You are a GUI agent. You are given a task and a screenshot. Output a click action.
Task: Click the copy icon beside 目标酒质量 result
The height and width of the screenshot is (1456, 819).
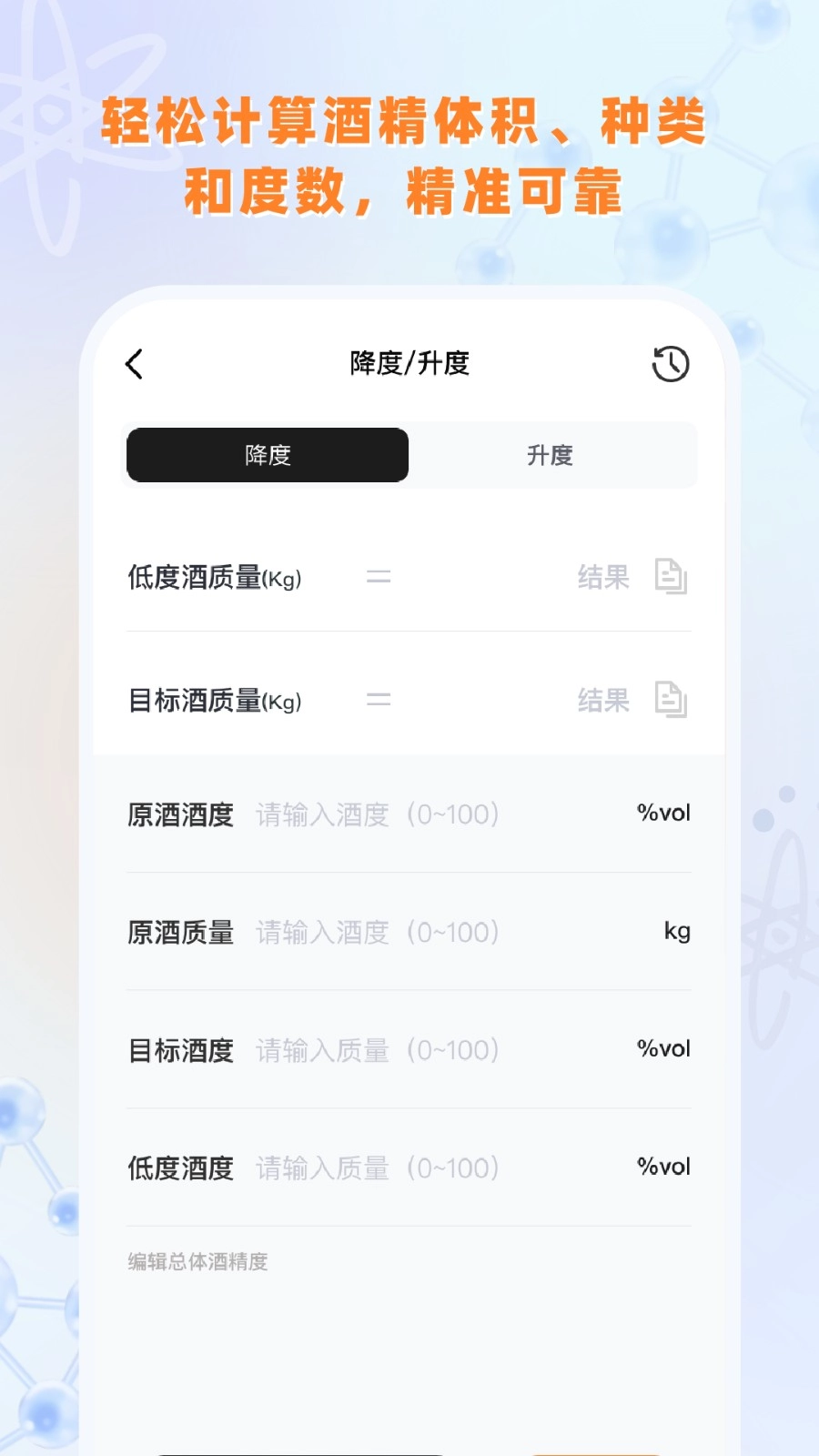tap(671, 700)
